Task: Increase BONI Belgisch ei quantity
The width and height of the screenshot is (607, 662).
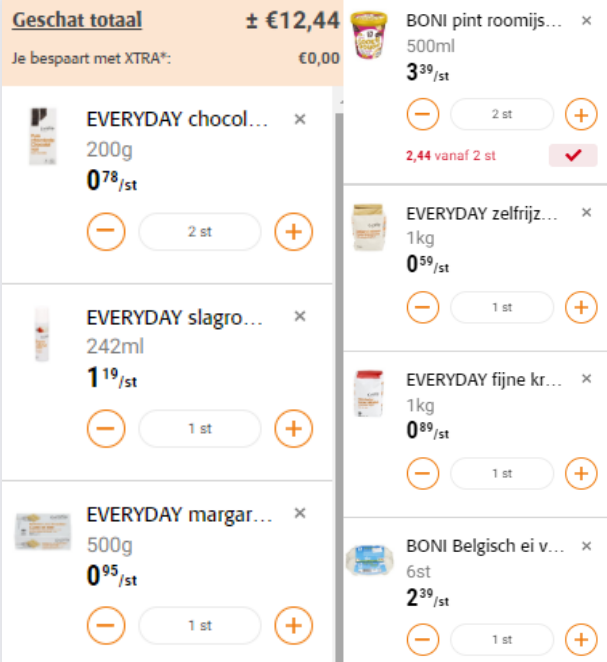Action: point(580,638)
